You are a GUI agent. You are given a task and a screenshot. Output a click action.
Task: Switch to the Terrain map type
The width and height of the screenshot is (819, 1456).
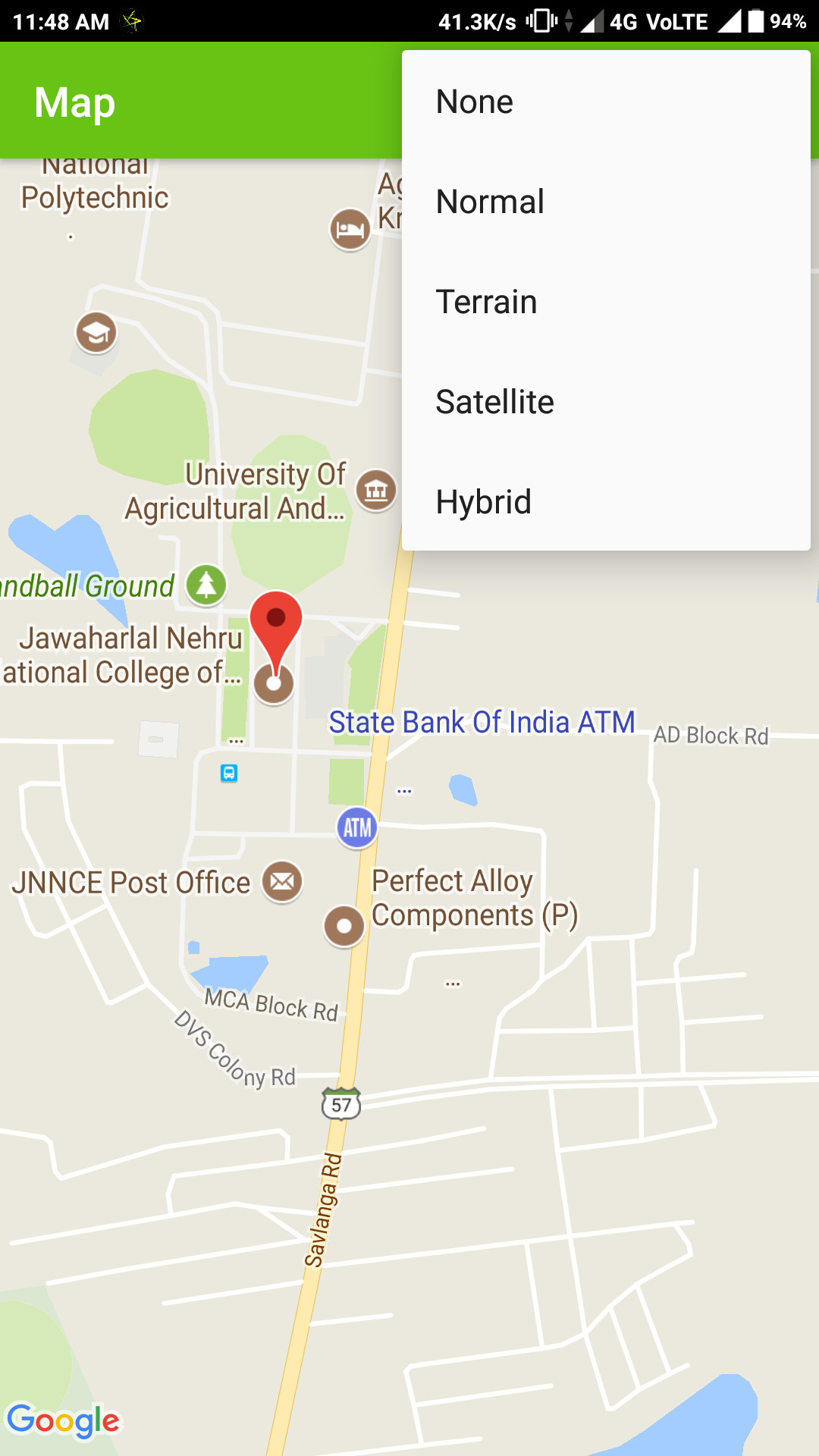[x=605, y=302]
